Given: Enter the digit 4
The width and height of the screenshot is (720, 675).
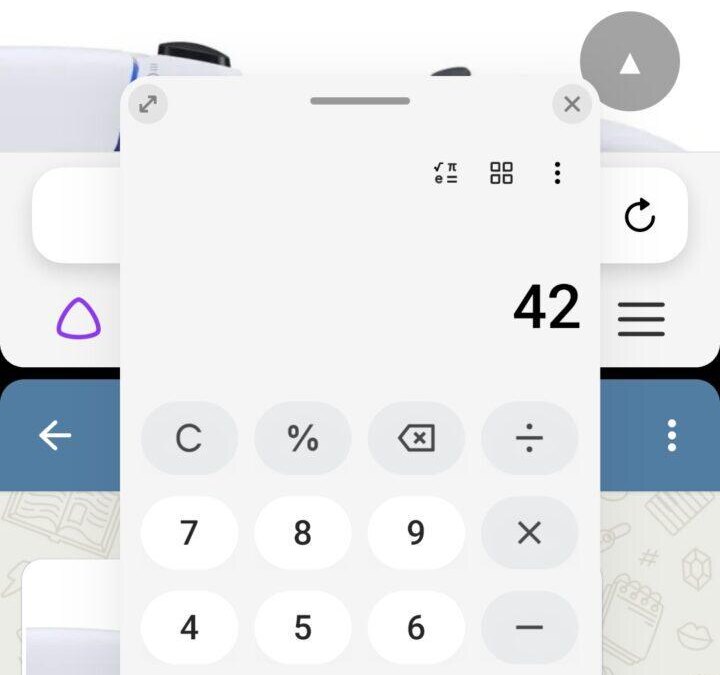Looking at the screenshot, I should (189, 627).
